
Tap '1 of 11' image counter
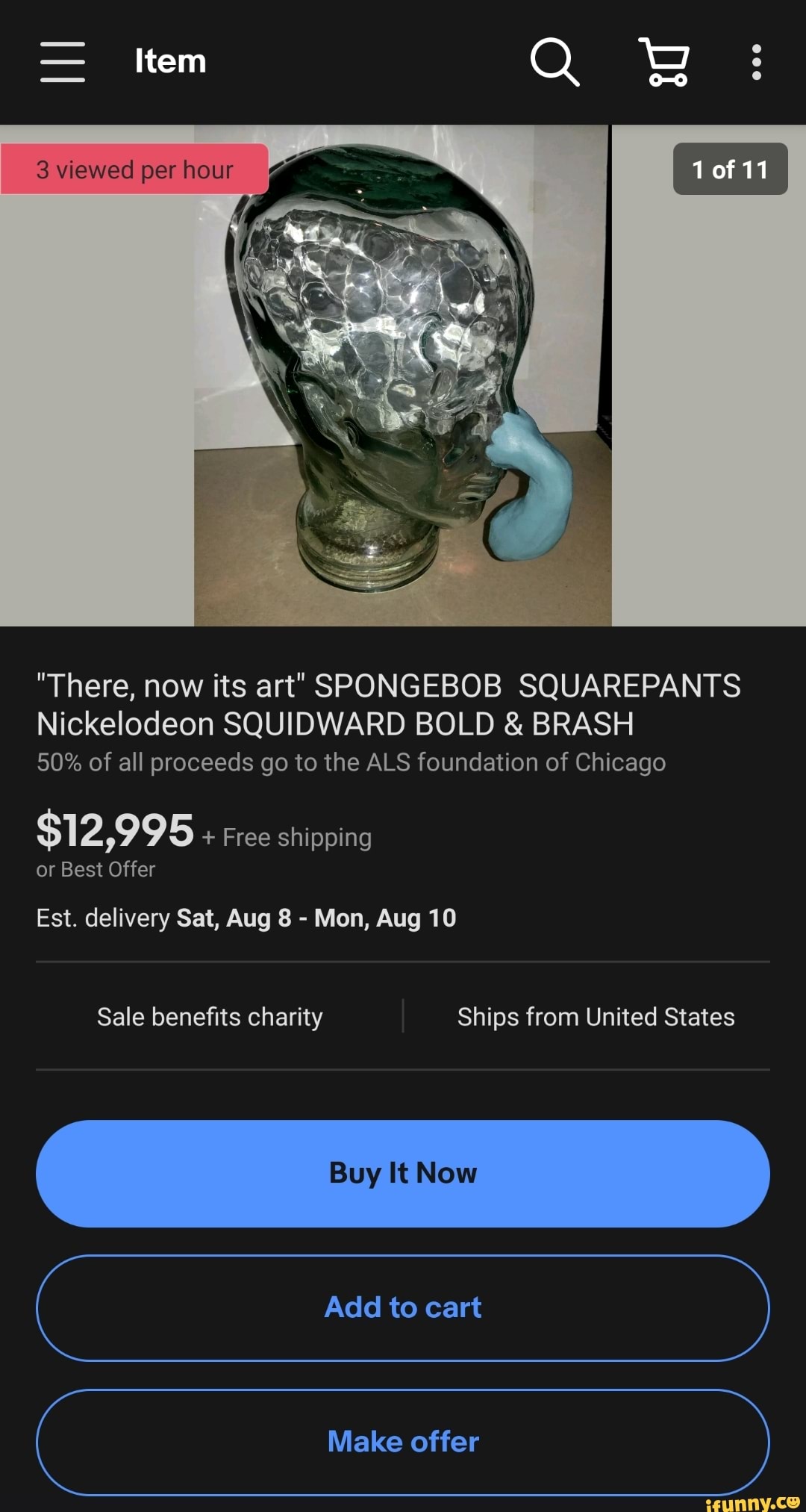tap(730, 169)
